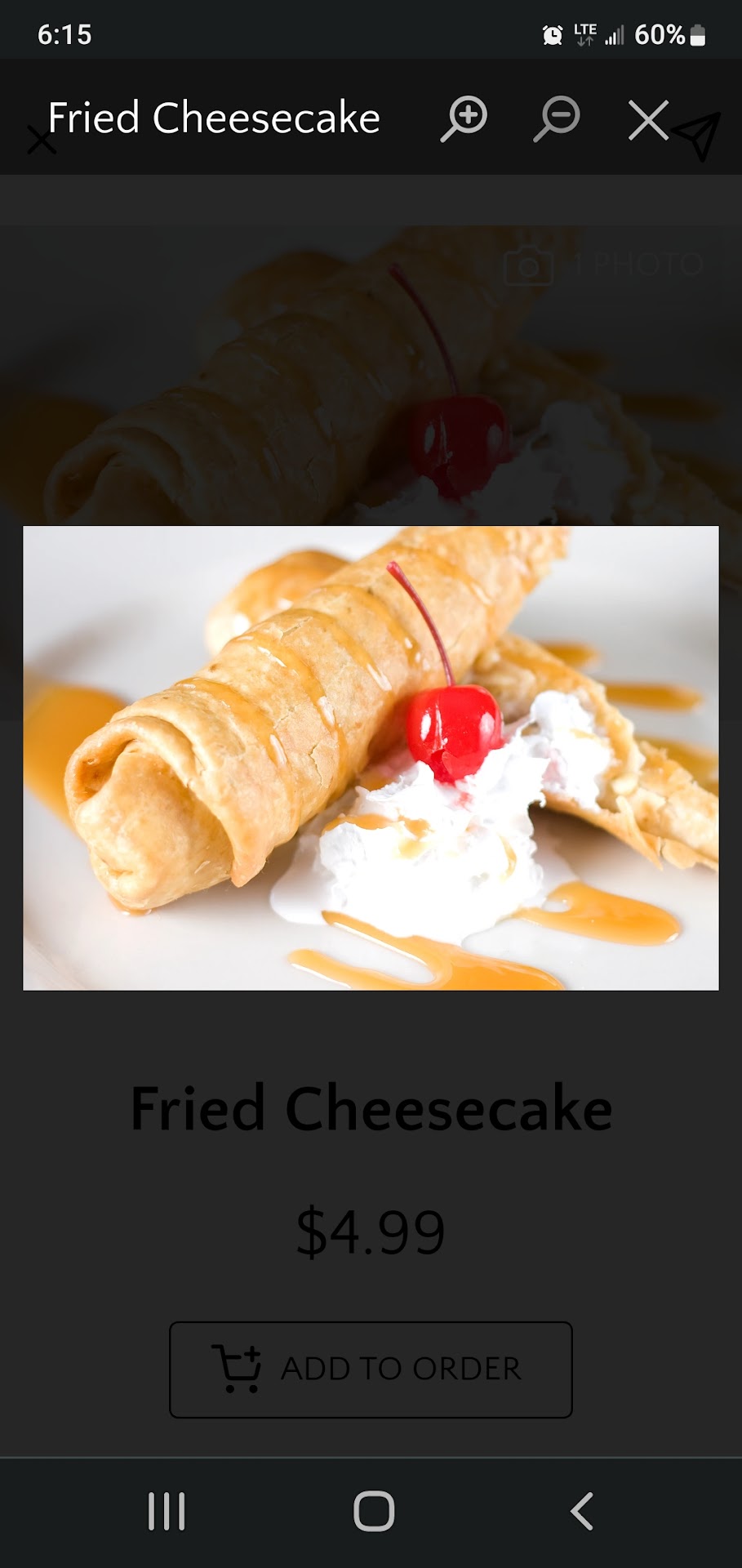Open recent apps from navigation bar
Screen dimensions: 742x1568
point(167,1512)
